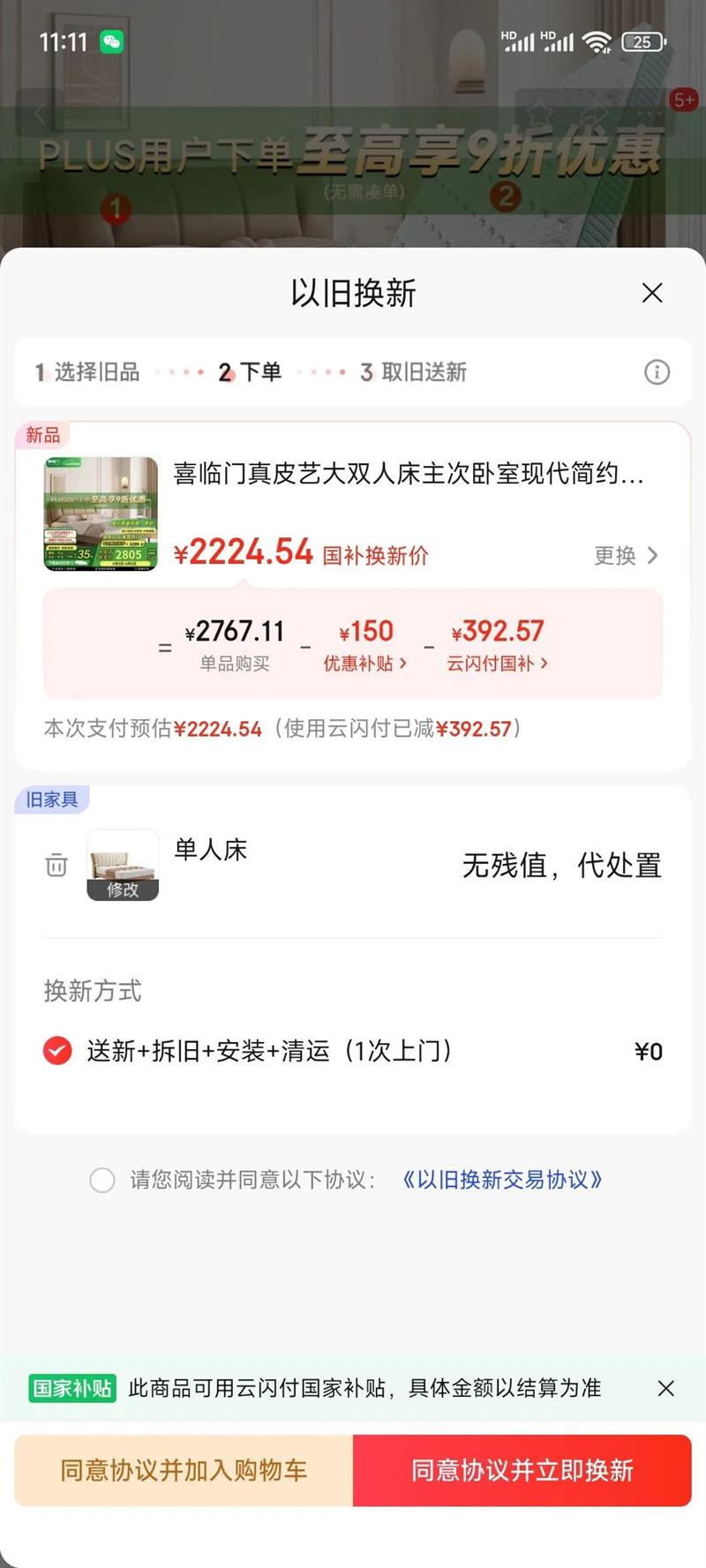The image size is (706, 1568).
Task: Open 云闪付国补 subsidy details
Action: click(497, 663)
